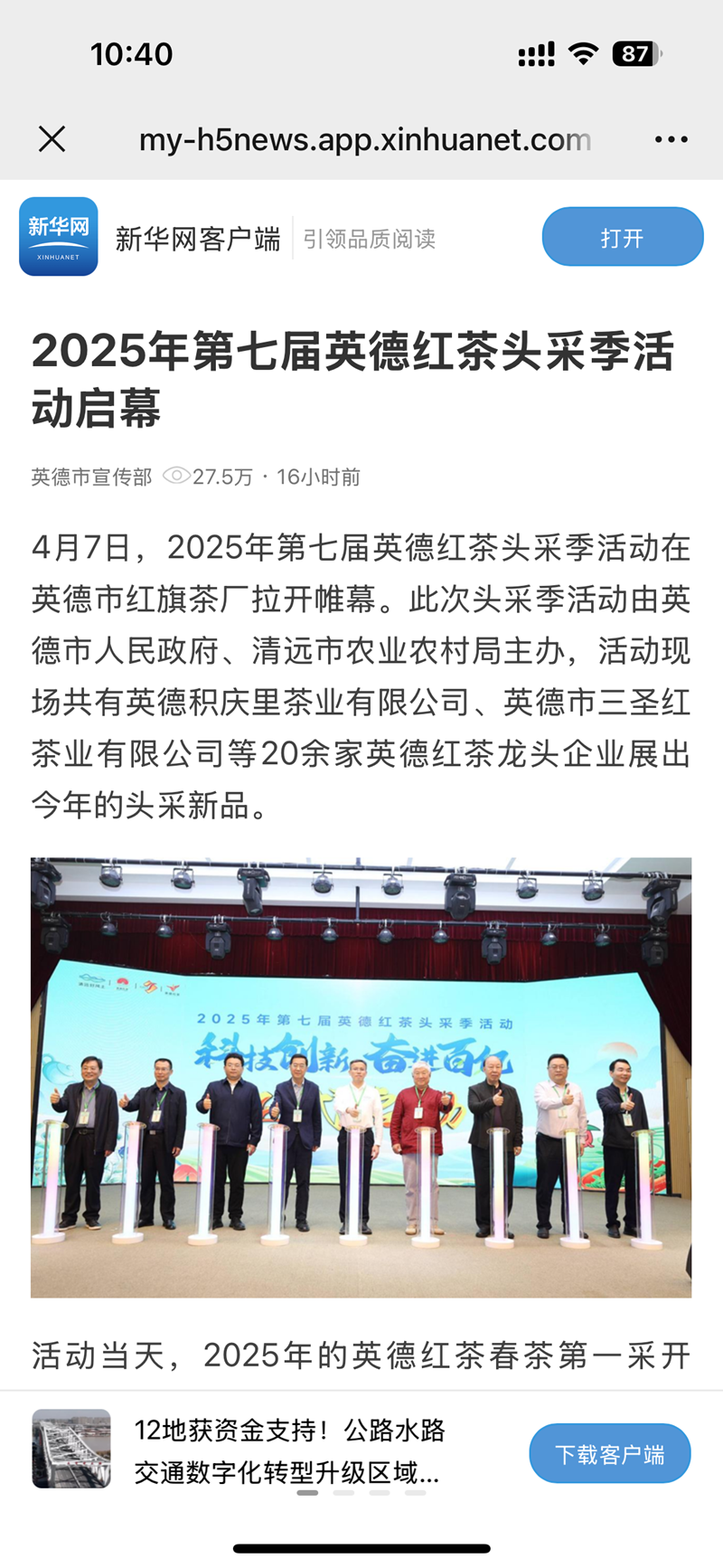
Task: Open the three-dot overflow menu
Action: (x=671, y=139)
